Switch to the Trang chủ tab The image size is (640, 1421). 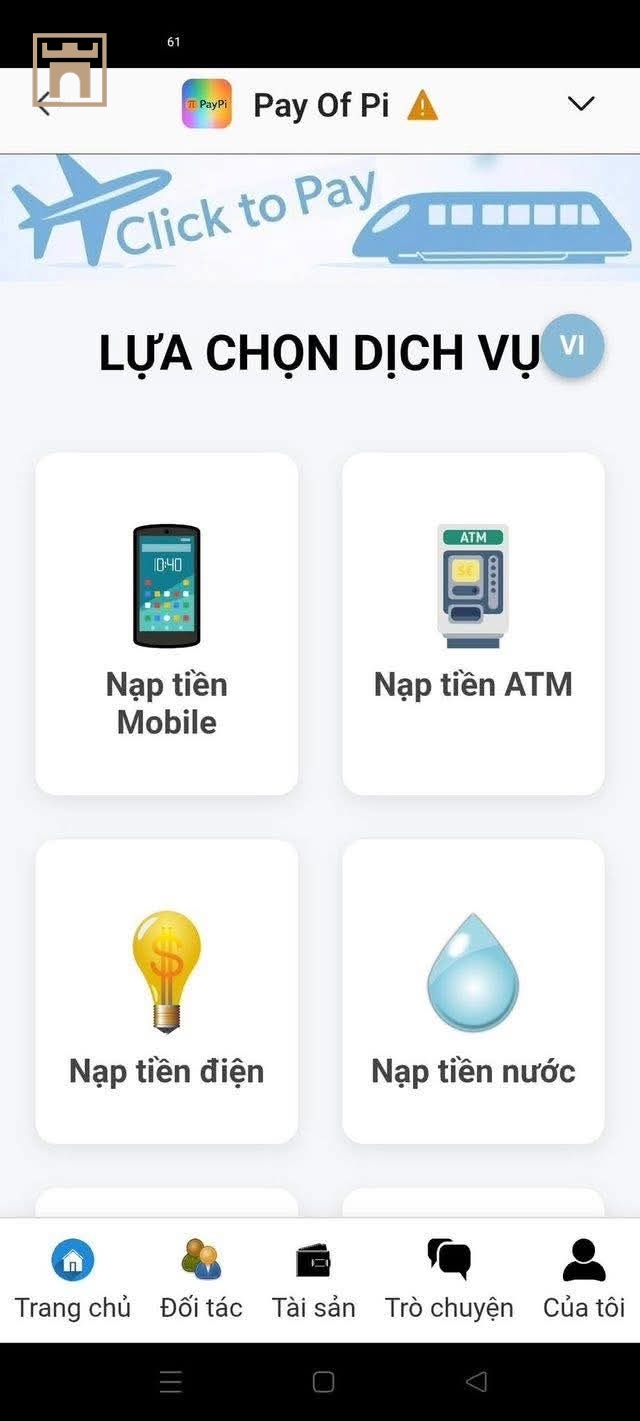click(73, 1279)
